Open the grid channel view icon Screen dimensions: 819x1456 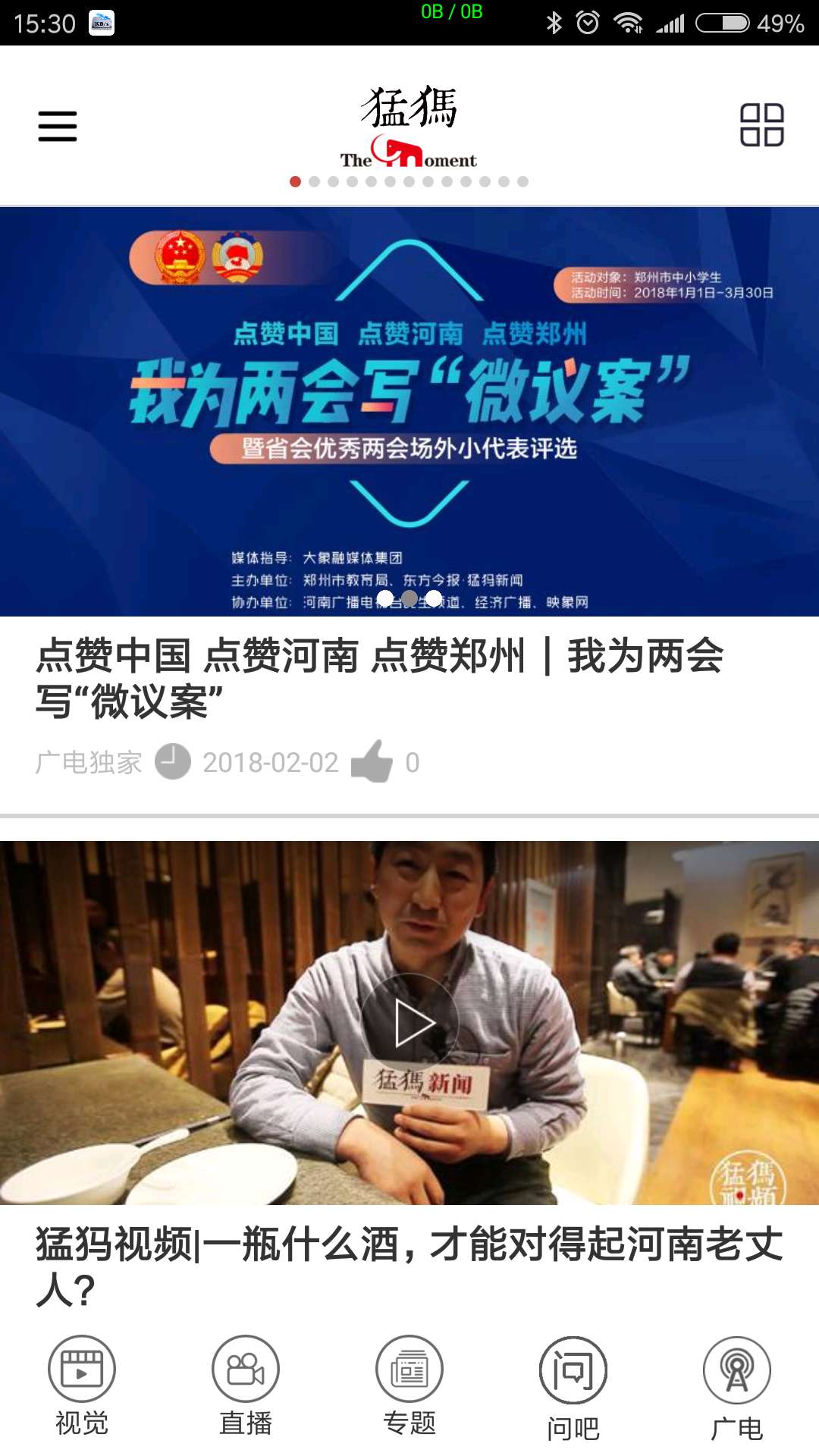(x=761, y=125)
